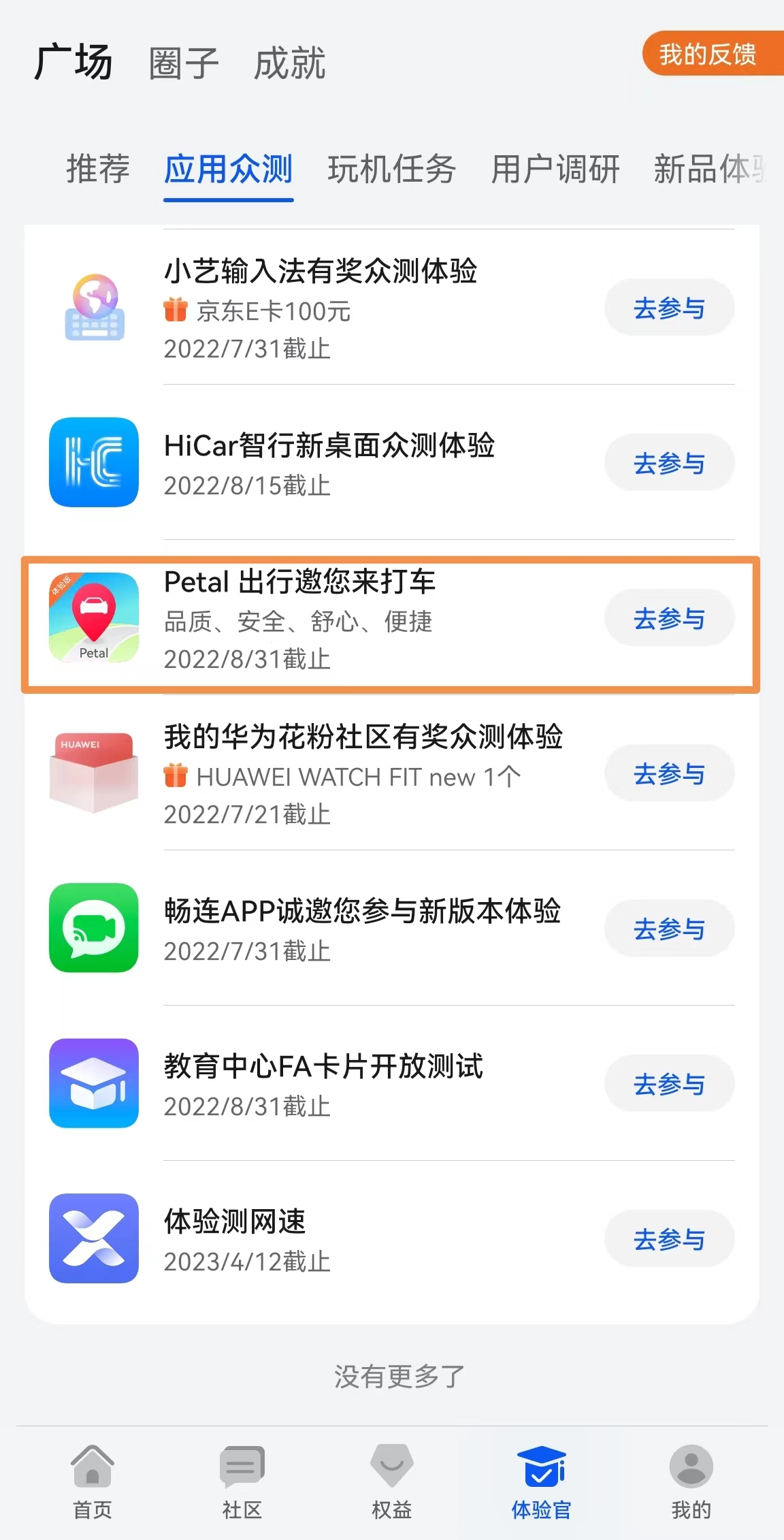The height and width of the screenshot is (1540, 784).
Task: Tap 去参与 for 小艺输入法有奖众测体验
Action: click(669, 308)
